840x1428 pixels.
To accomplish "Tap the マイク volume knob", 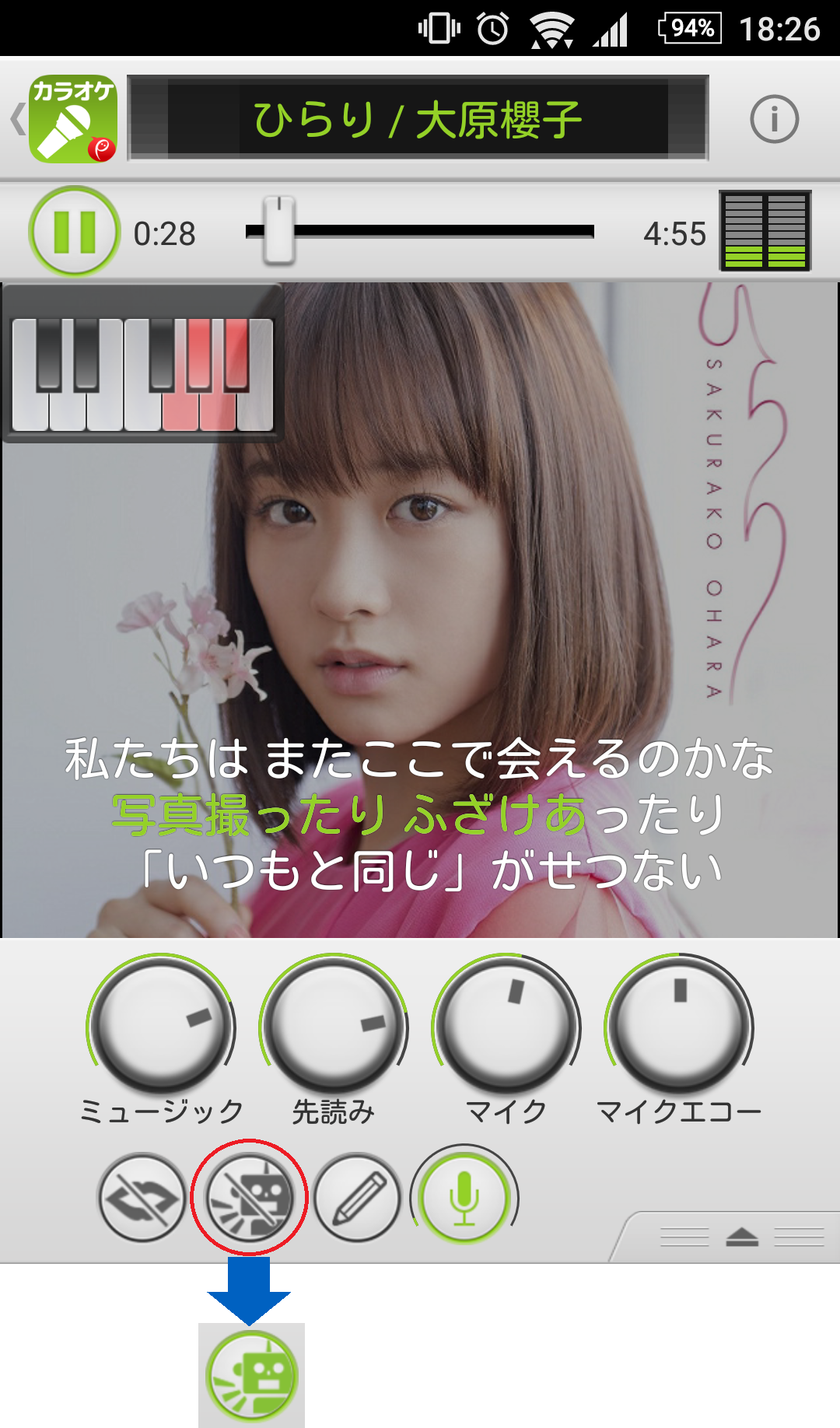I will point(506,1025).
